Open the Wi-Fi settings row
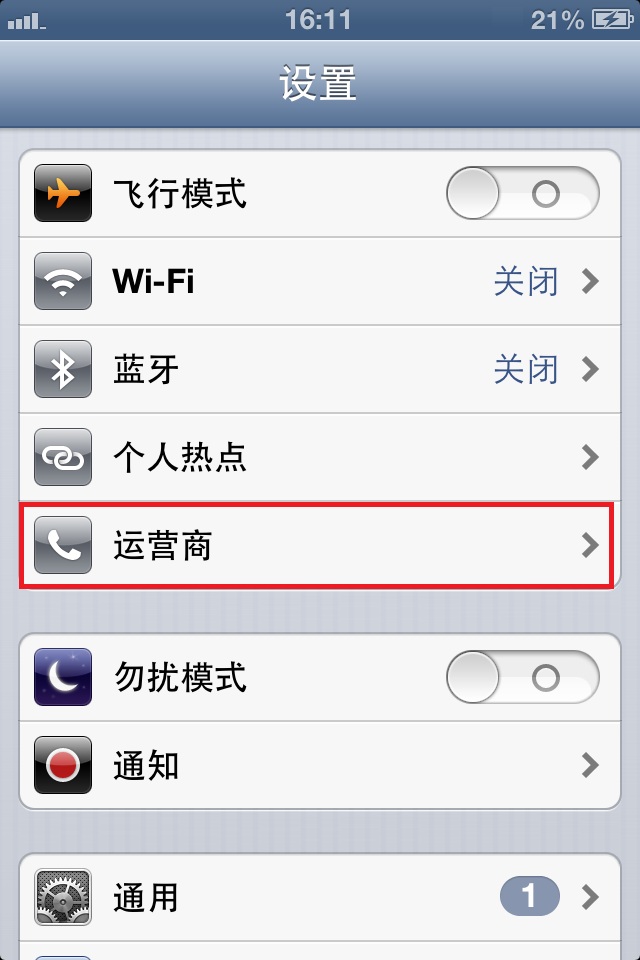640x960 pixels. (x=318, y=282)
